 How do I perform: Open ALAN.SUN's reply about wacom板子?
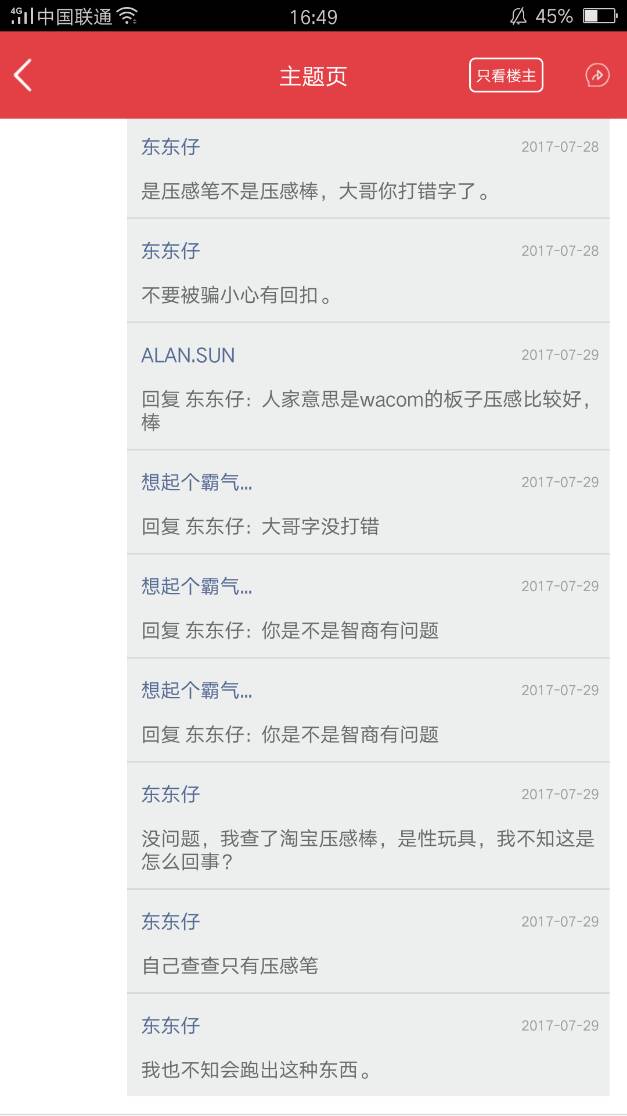tap(367, 410)
